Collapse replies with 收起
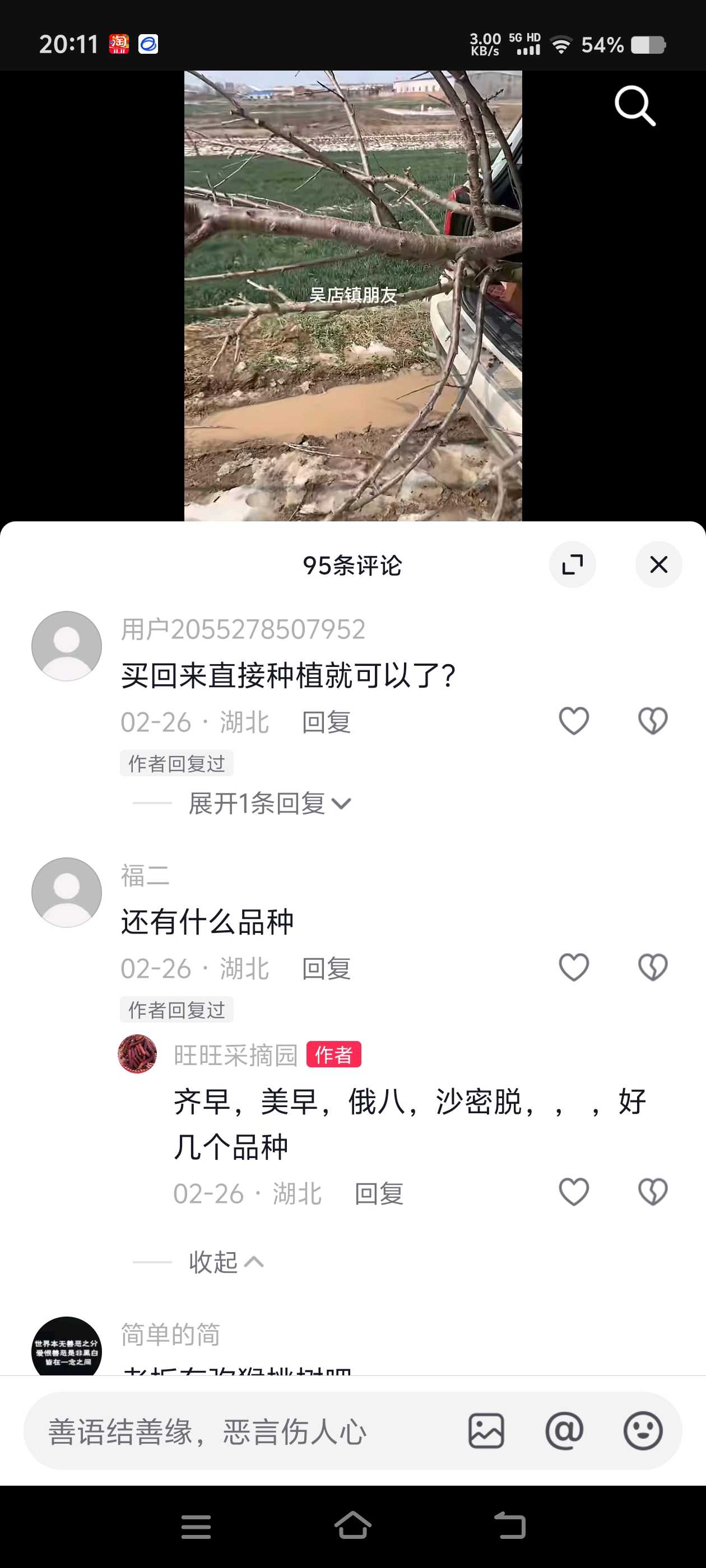 [x=226, y=1262]
